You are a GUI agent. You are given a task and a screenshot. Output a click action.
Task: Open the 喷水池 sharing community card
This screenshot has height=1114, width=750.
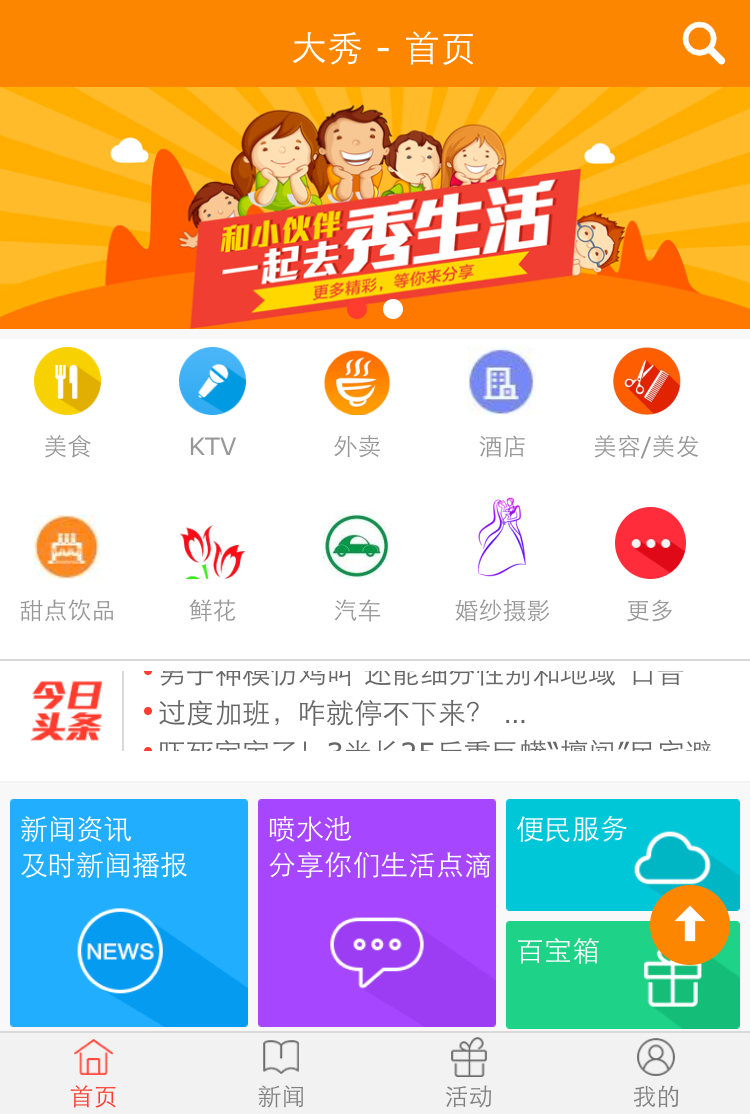376,912
